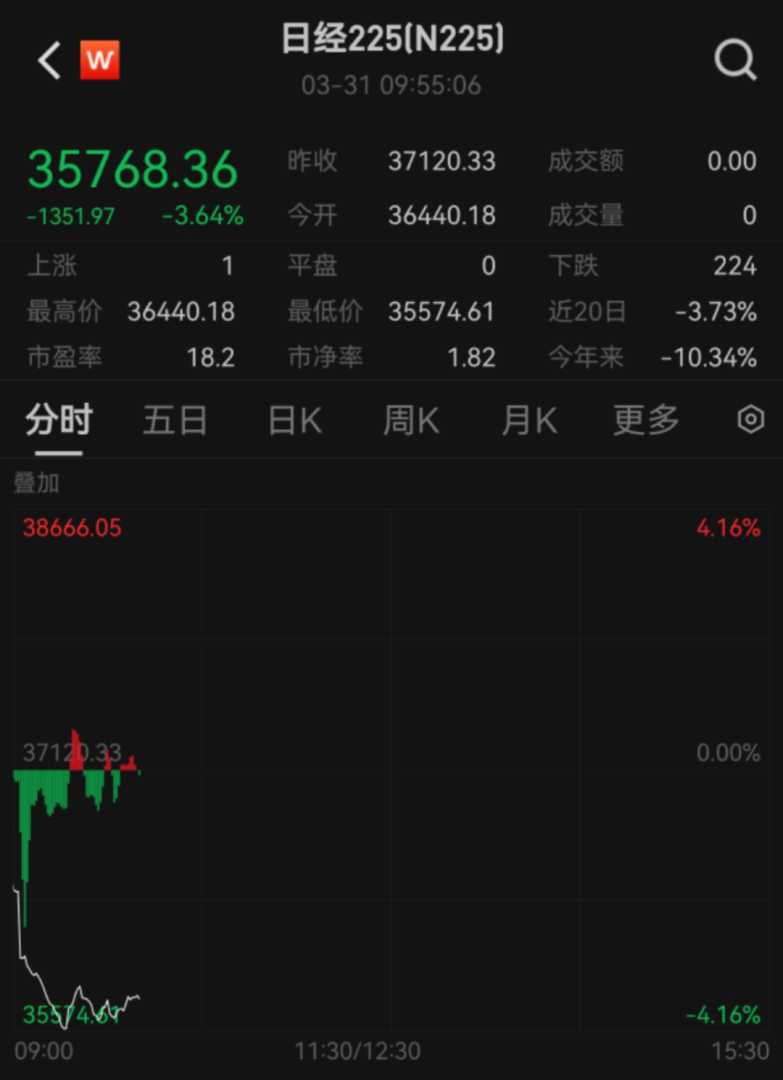Open search with the magnifier icon
The image size is (783, 1080).
[x=735, y=61]
